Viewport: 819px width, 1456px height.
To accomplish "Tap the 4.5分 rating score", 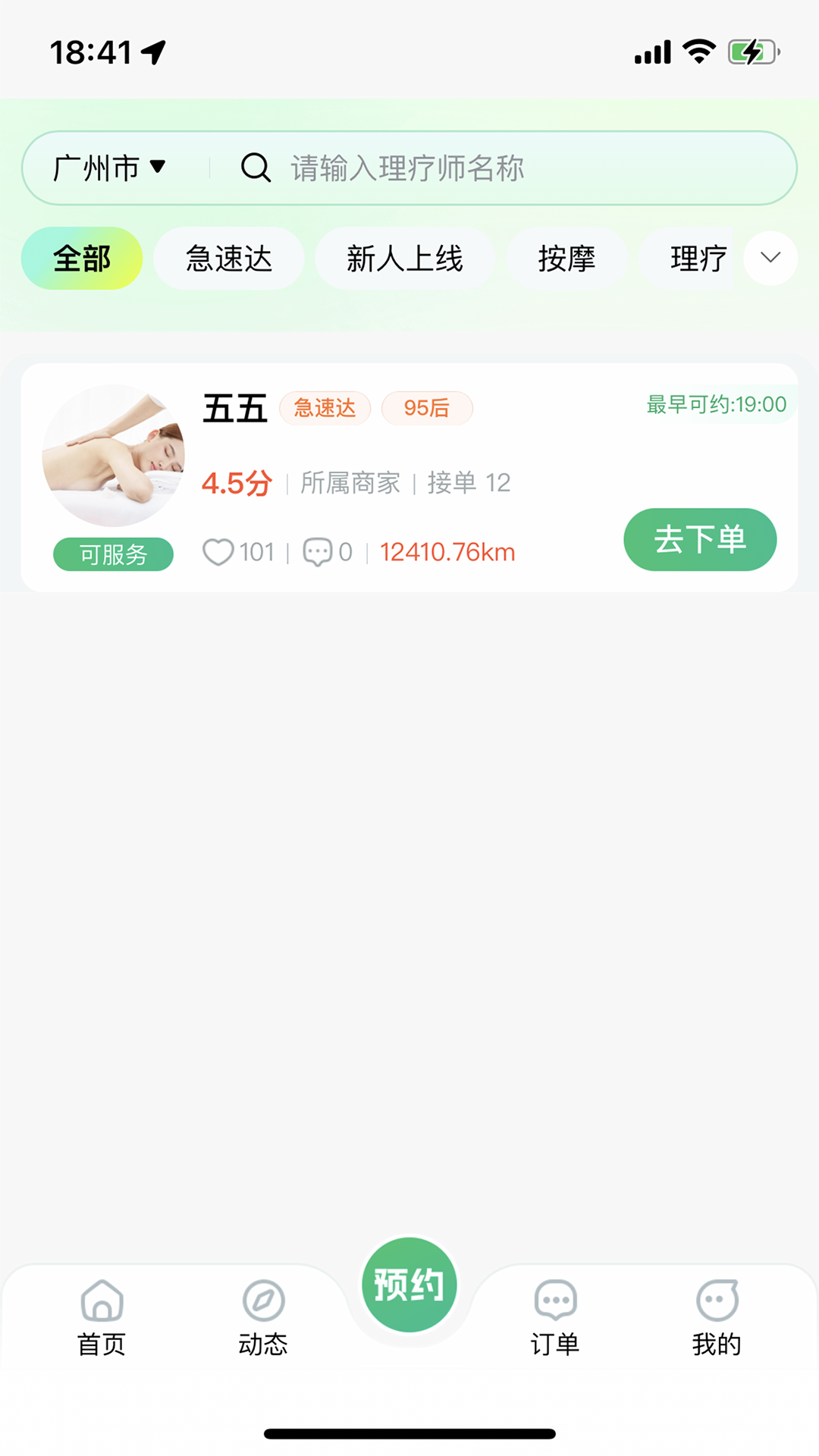I will tap(236, 483).
